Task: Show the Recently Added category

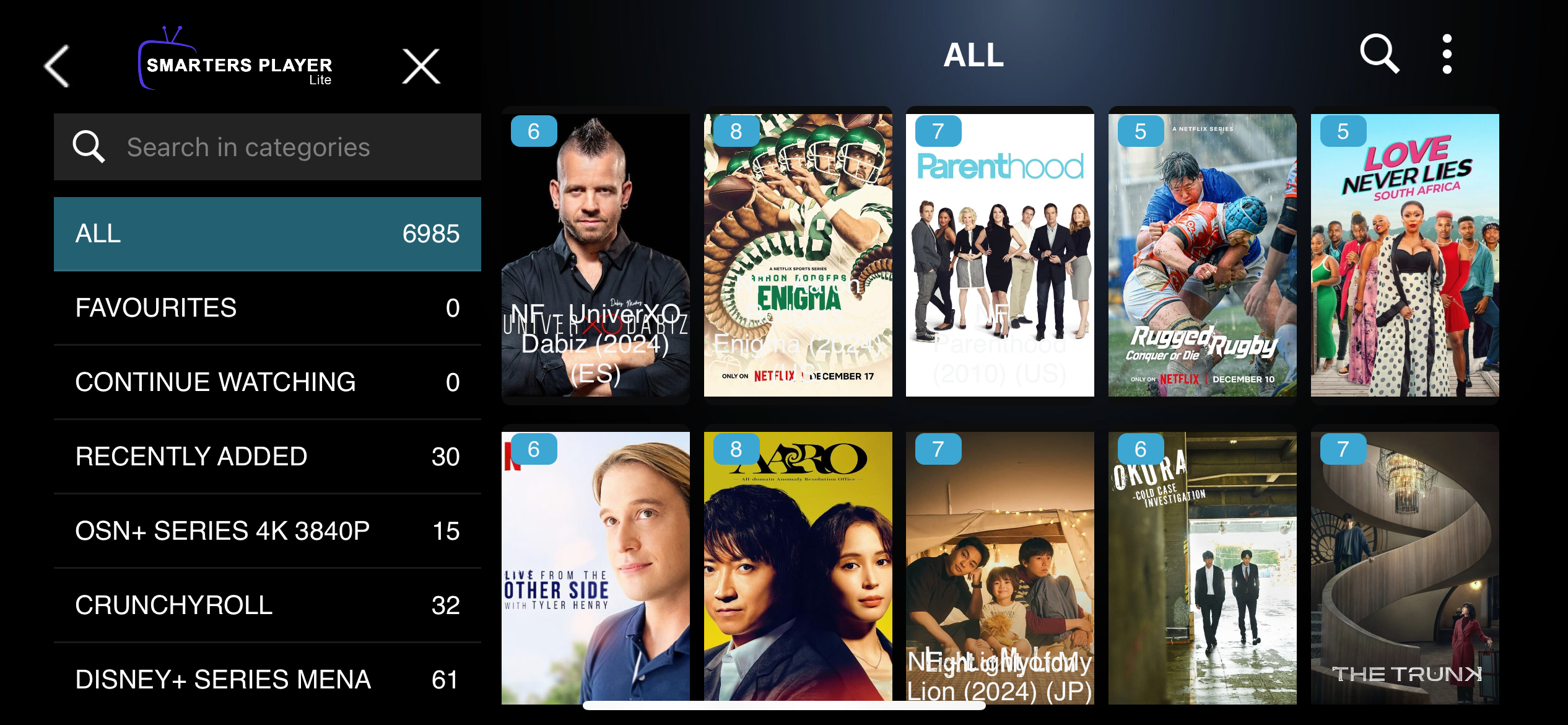Action: pyautogui.click(x=268, y=457)
